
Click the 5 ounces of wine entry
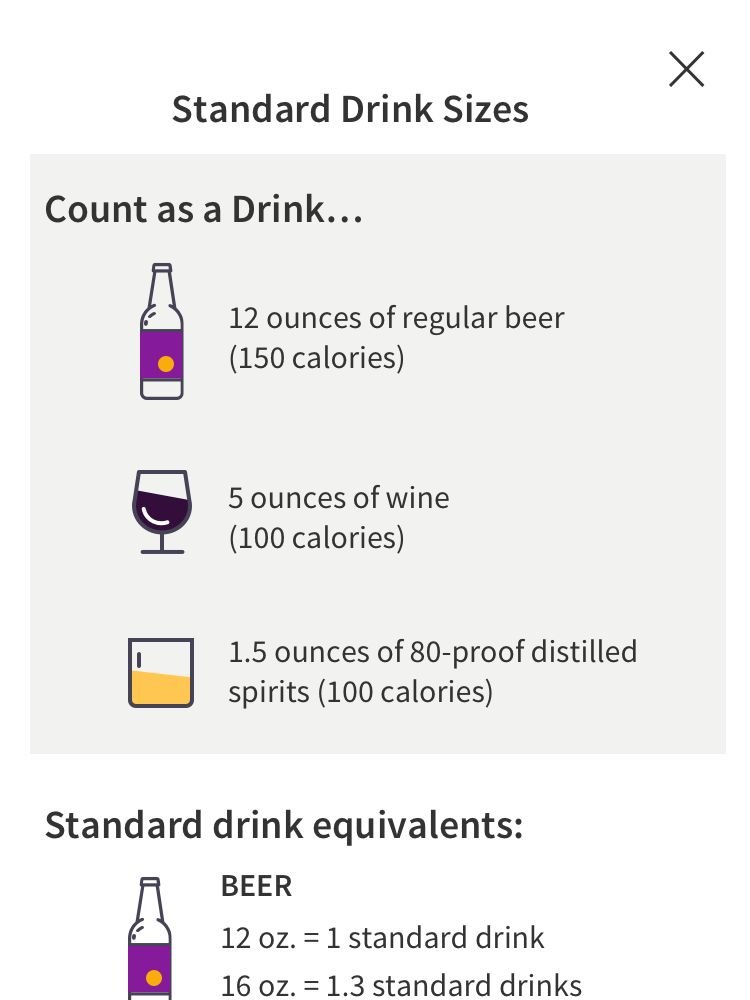pos(338,497)
